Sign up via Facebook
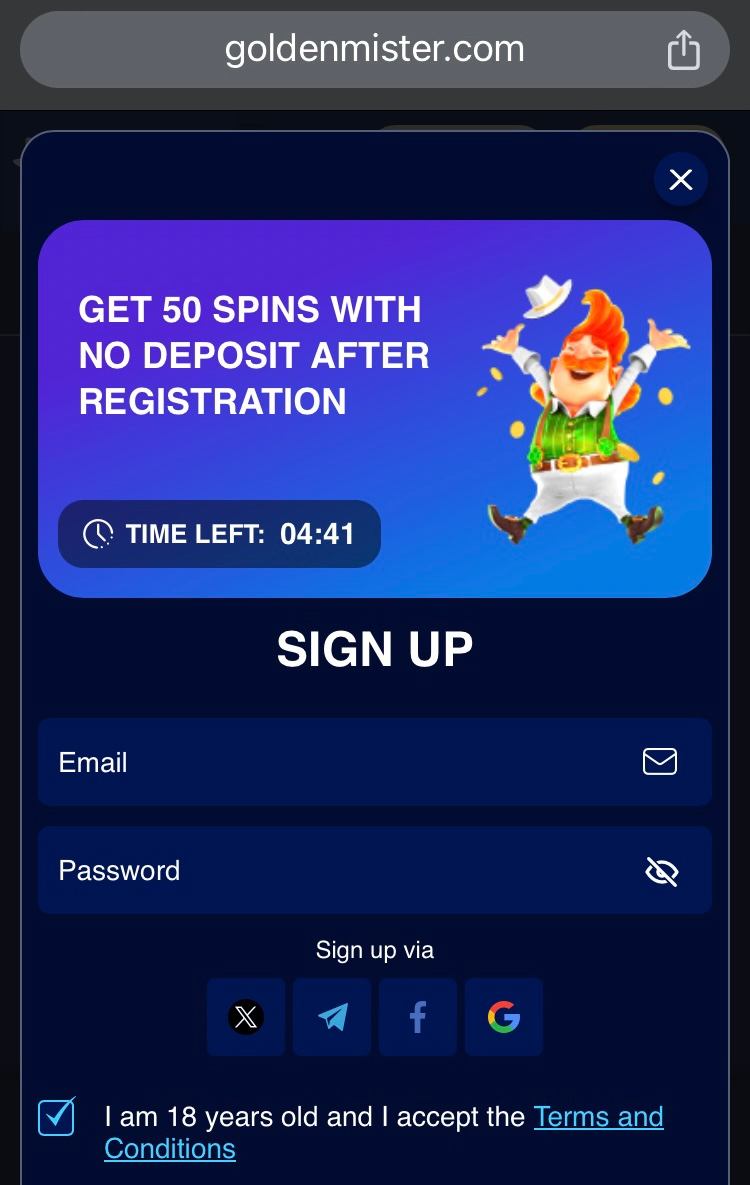The height and width of the screenshot is (1185, 750). (418, 1017)
